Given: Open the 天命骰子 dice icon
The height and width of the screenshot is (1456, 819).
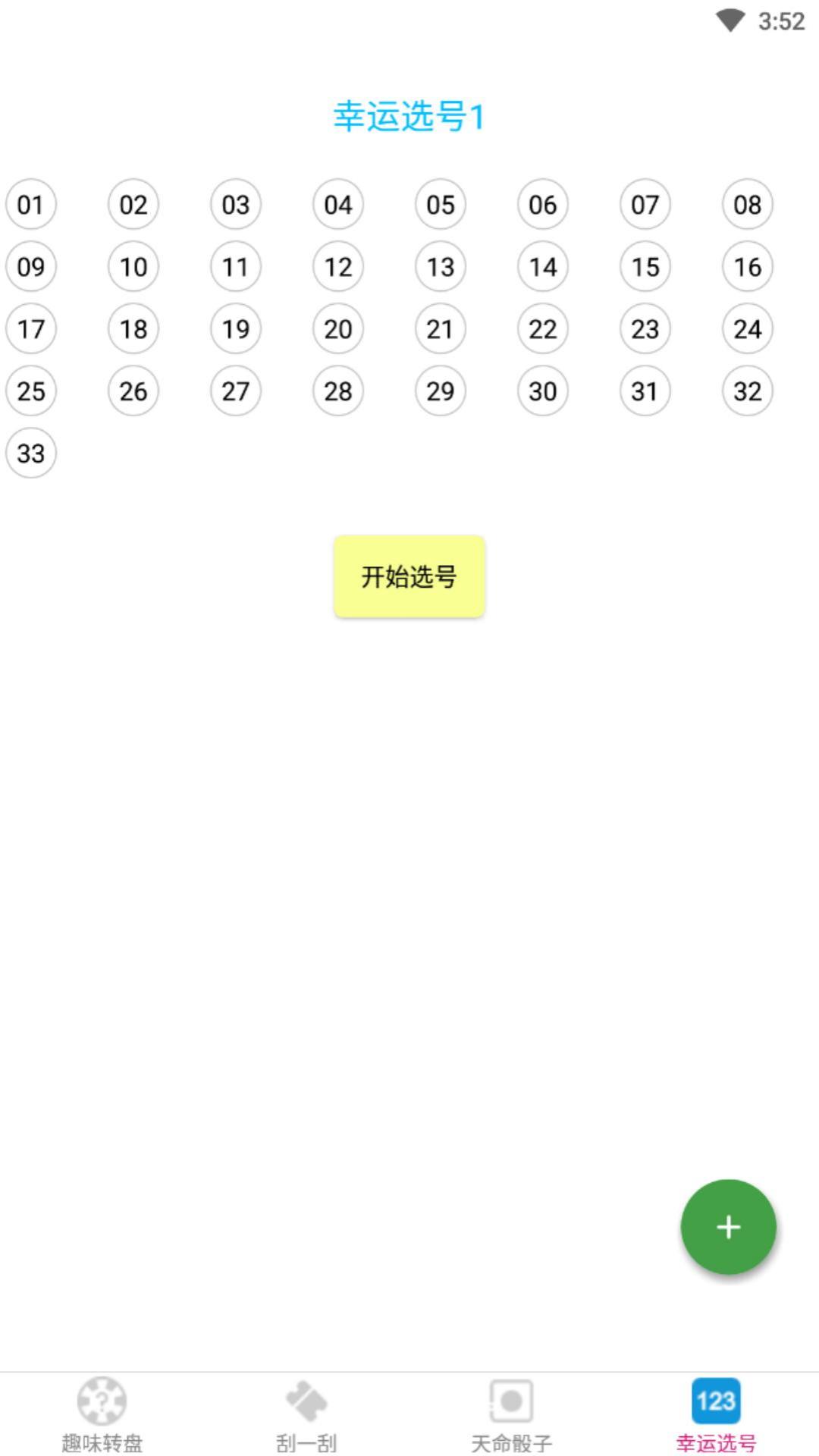Looking at the screenshot, I should (511, 1402).
